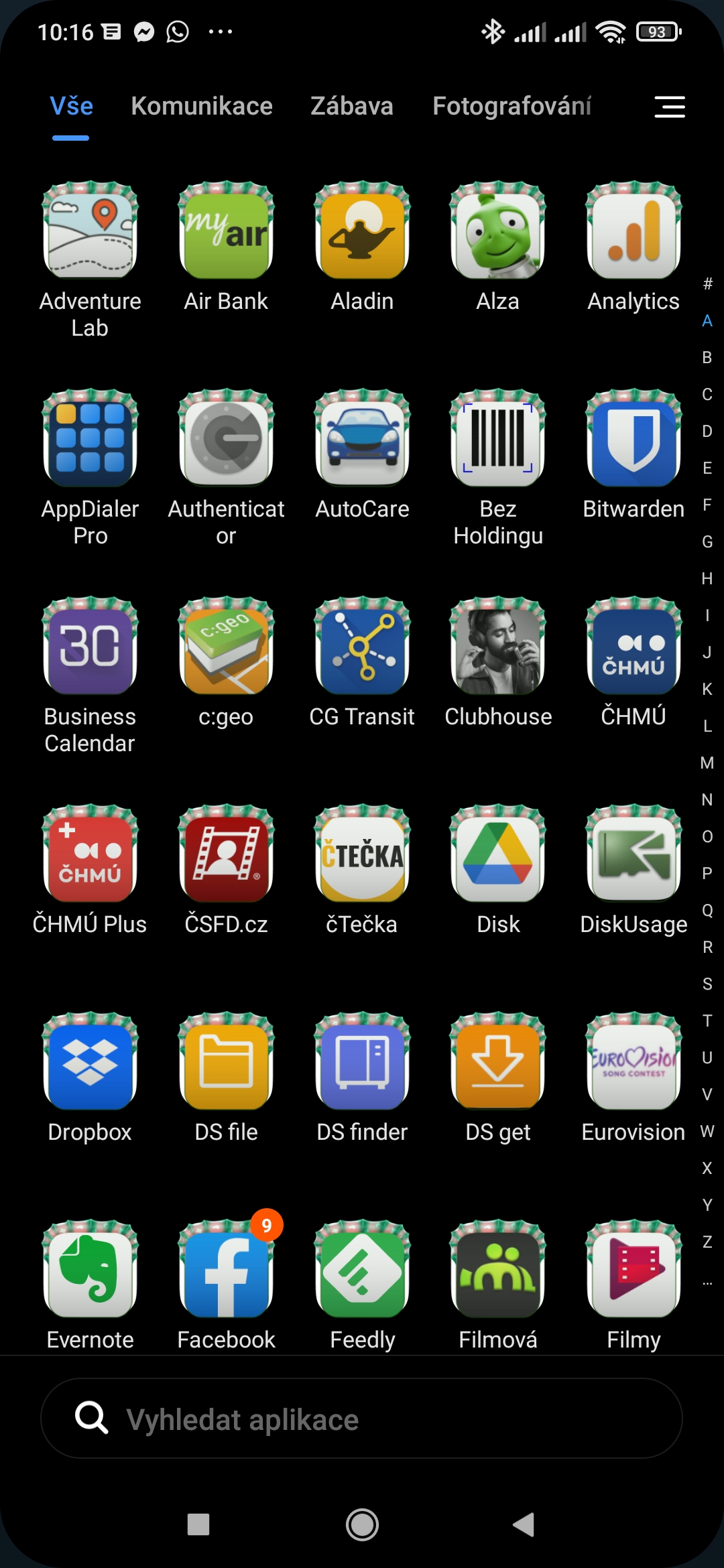The image size is (724, 1568).
Task: Open the Alza app
Action: click(497, 231)
